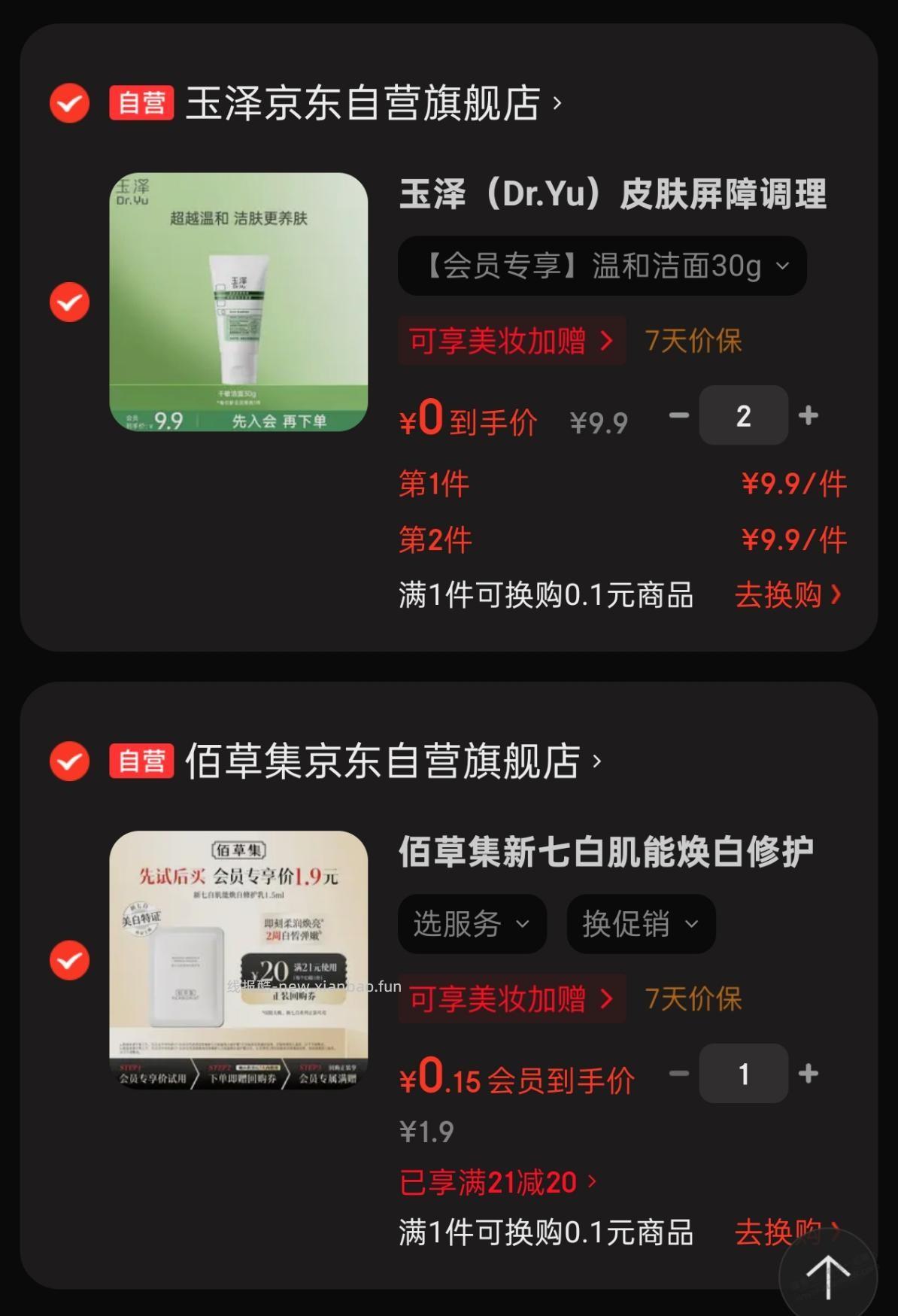Open the 选服务 service dropdown

point(472,924)
